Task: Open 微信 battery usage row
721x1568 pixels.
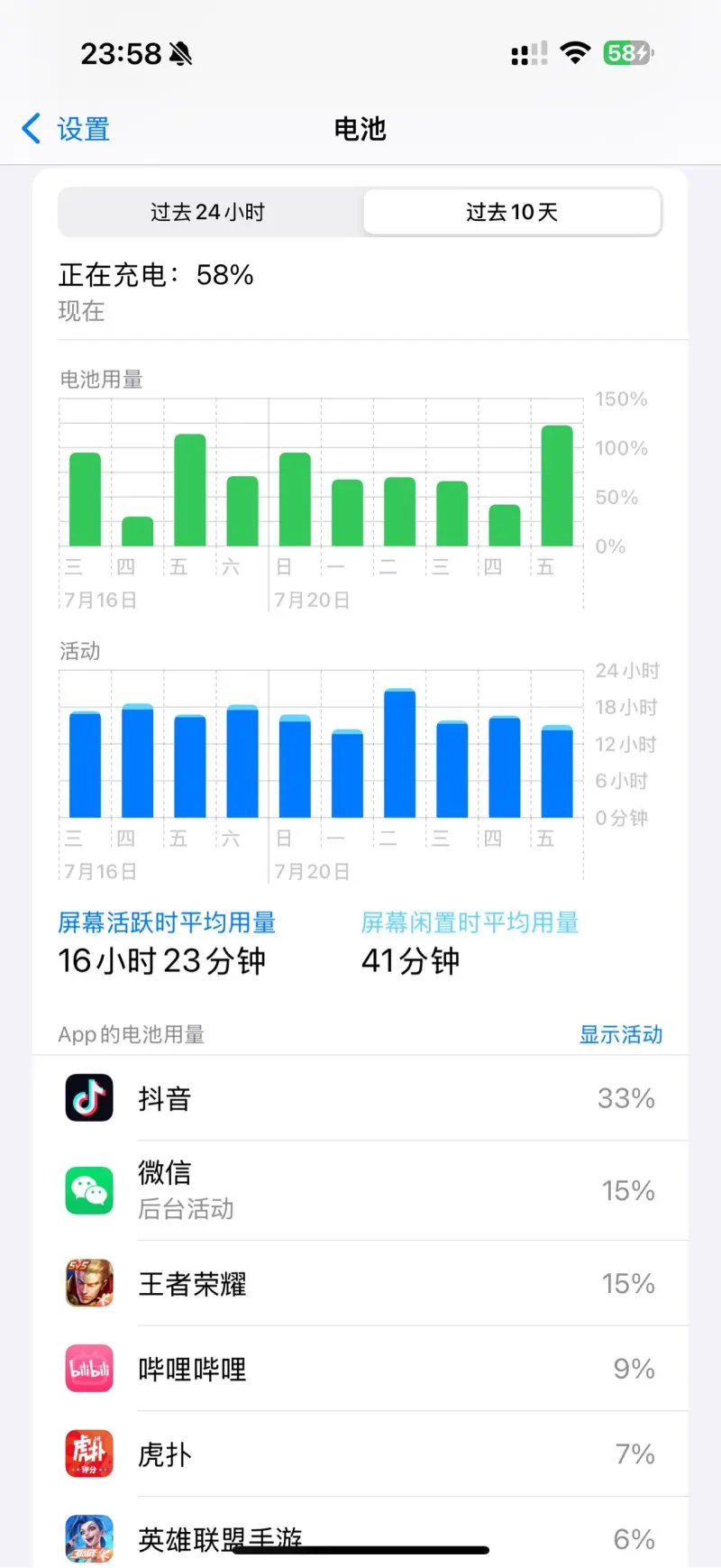Action: pyautogui.click(x=360, y=1190)
